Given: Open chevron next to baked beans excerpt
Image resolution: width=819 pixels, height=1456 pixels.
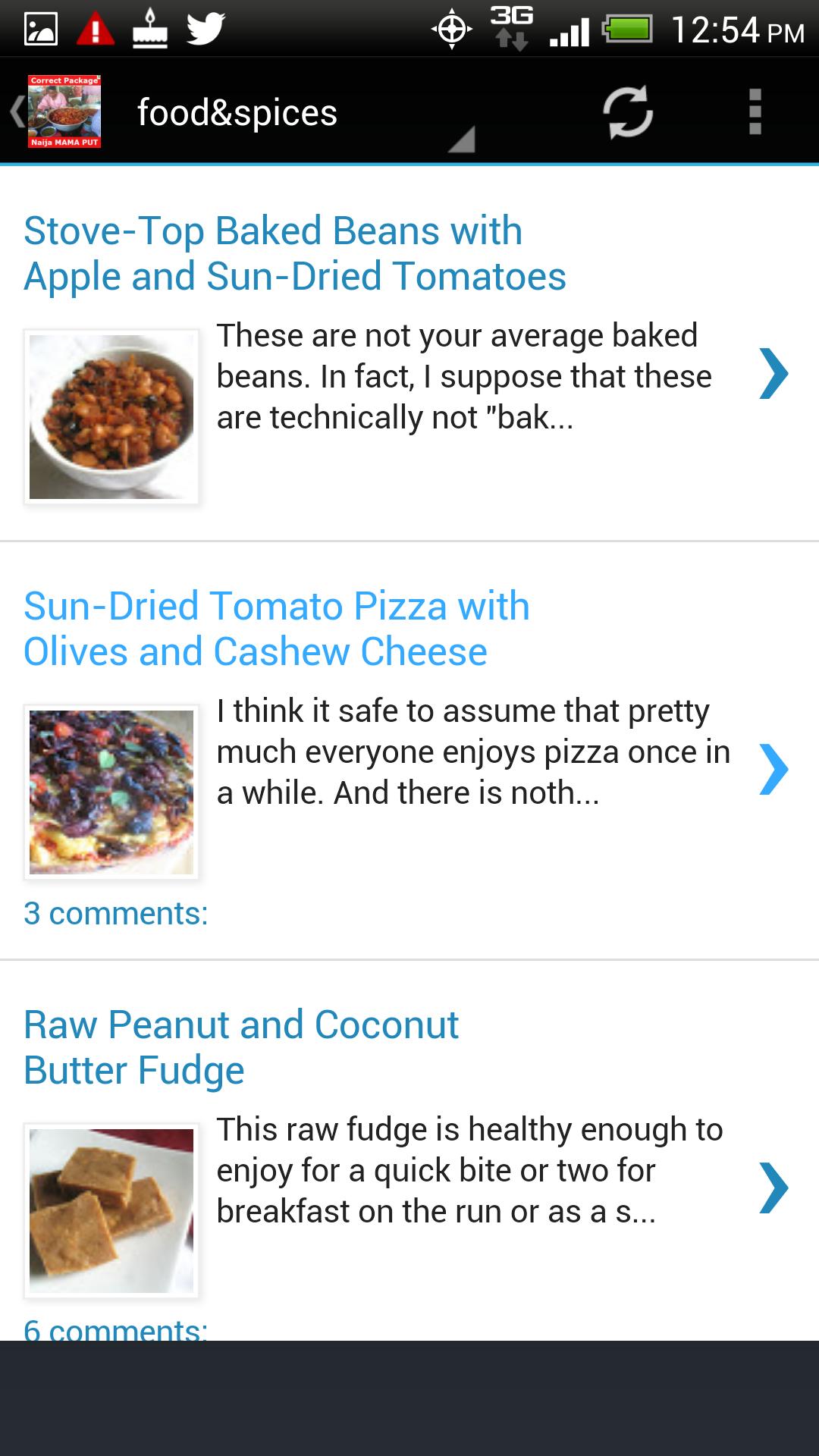Looking at the screenshot, I should [773, 373].
